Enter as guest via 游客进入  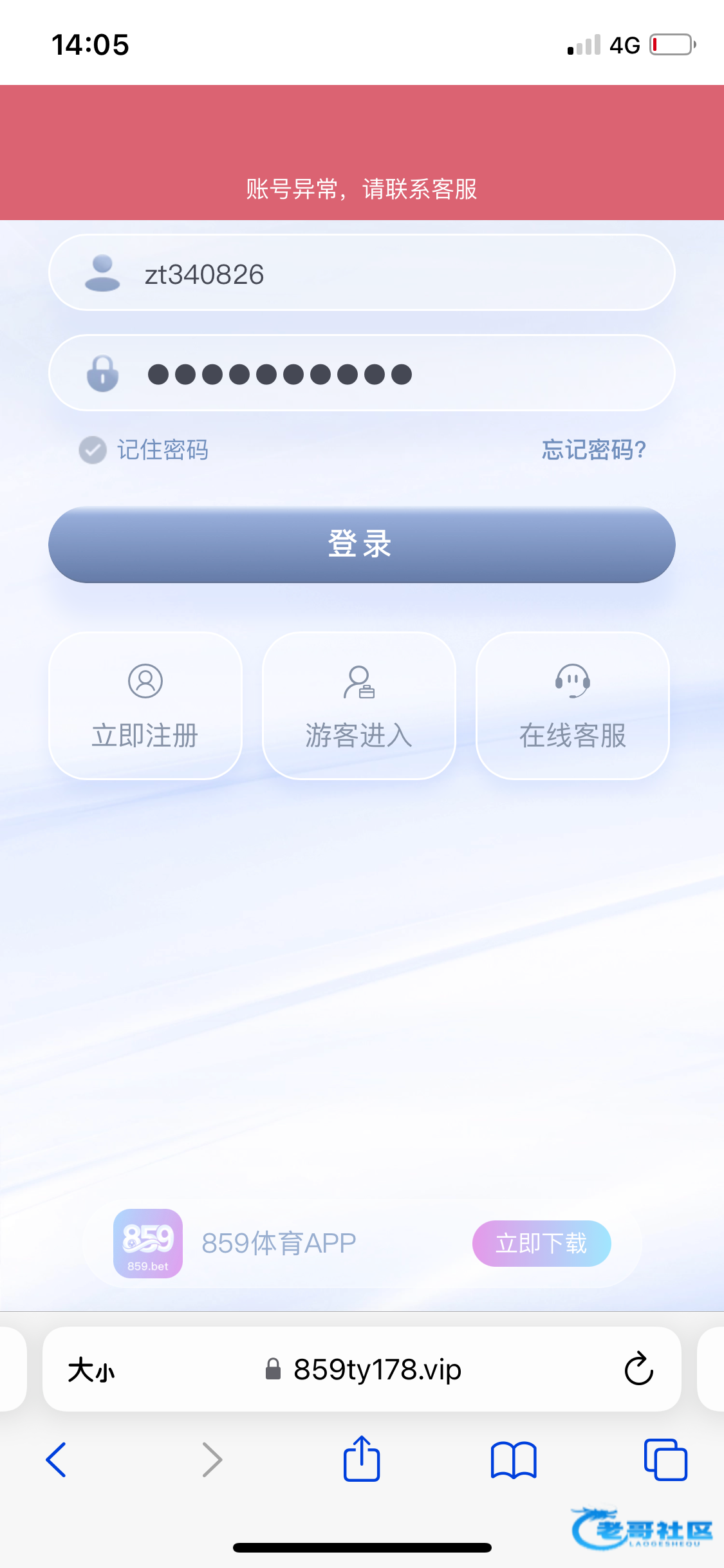pos(359,705)
